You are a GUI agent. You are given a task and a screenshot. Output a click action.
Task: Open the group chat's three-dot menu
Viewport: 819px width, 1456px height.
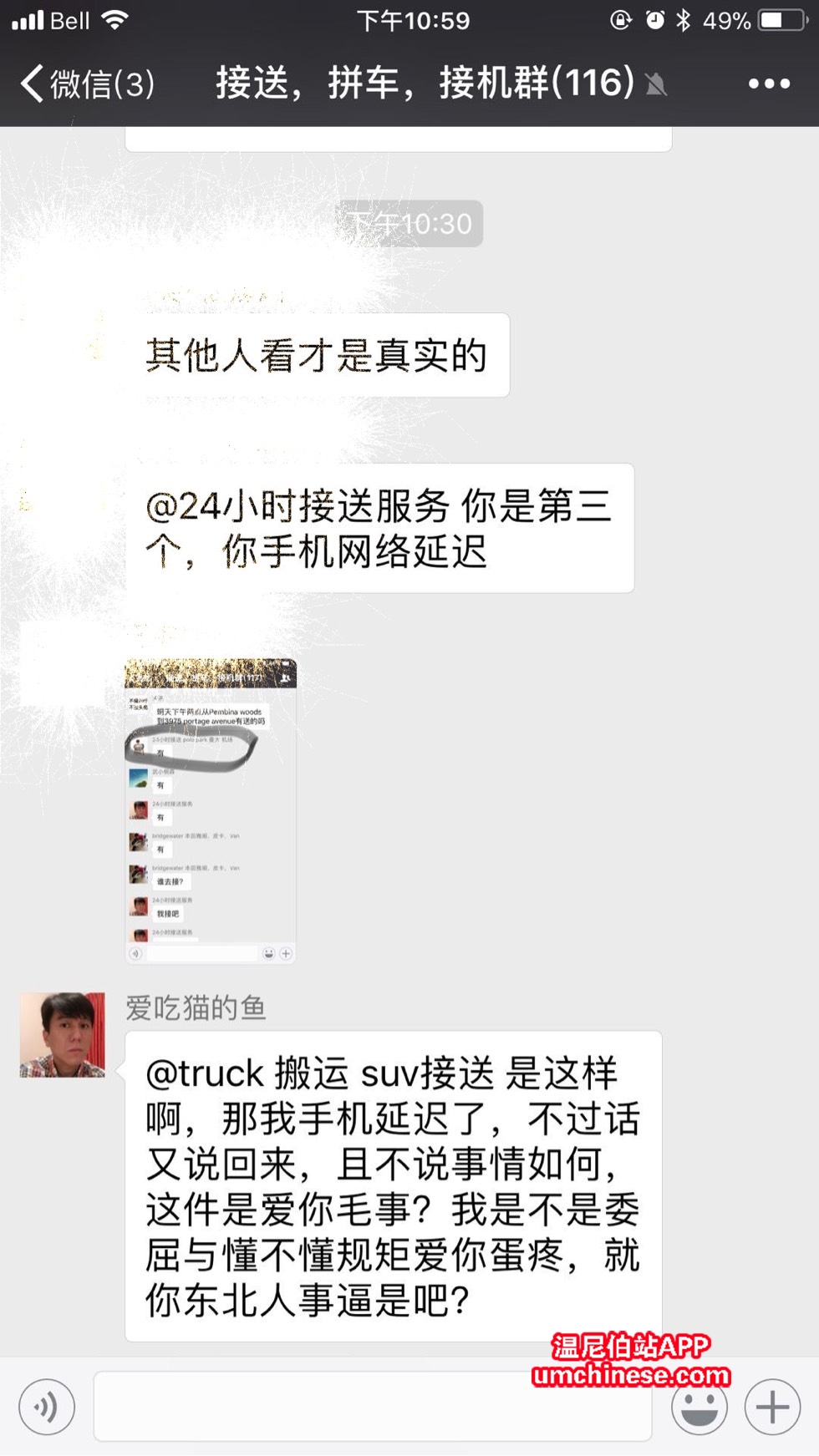click(x=768, y=84)
